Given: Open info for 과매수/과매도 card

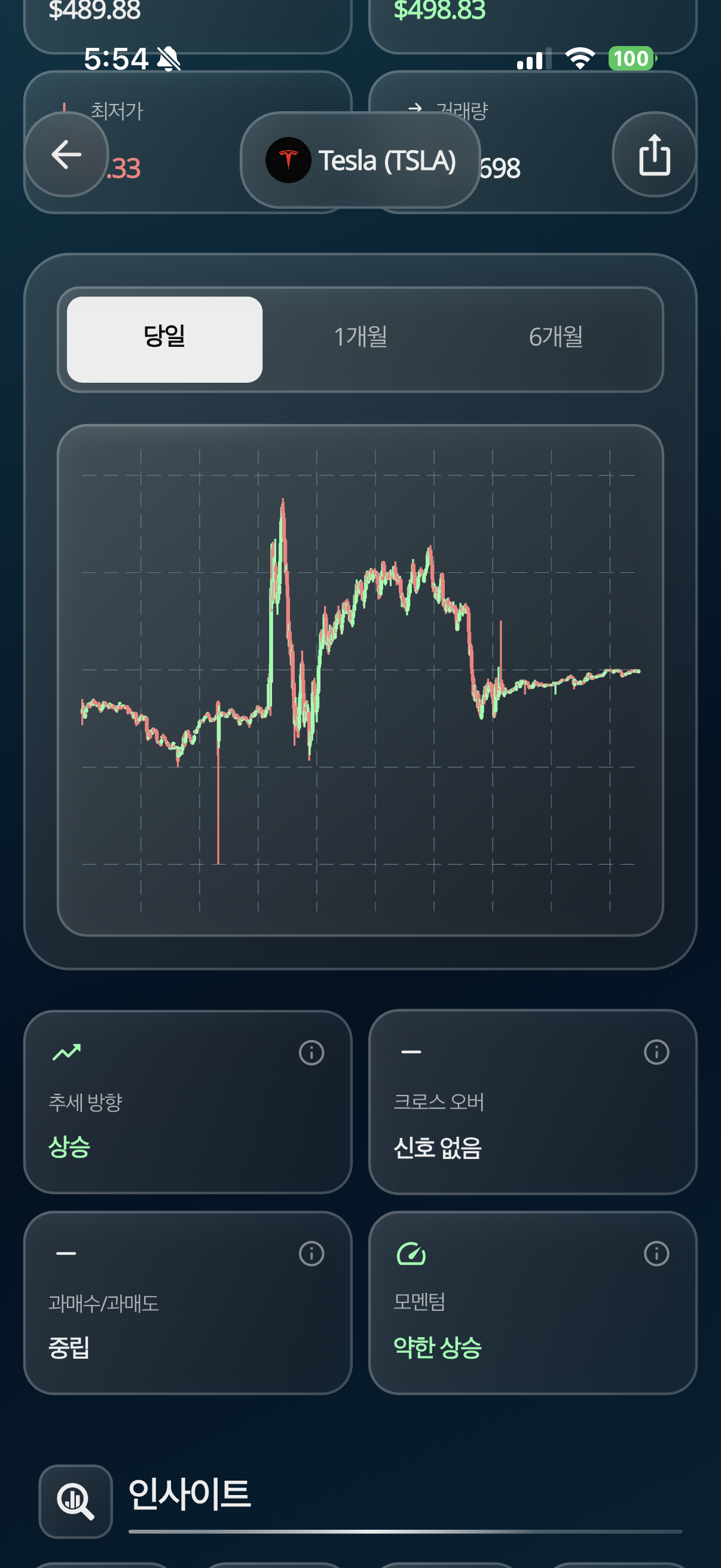Looking at the screenshot, I should coord(311,1253).
